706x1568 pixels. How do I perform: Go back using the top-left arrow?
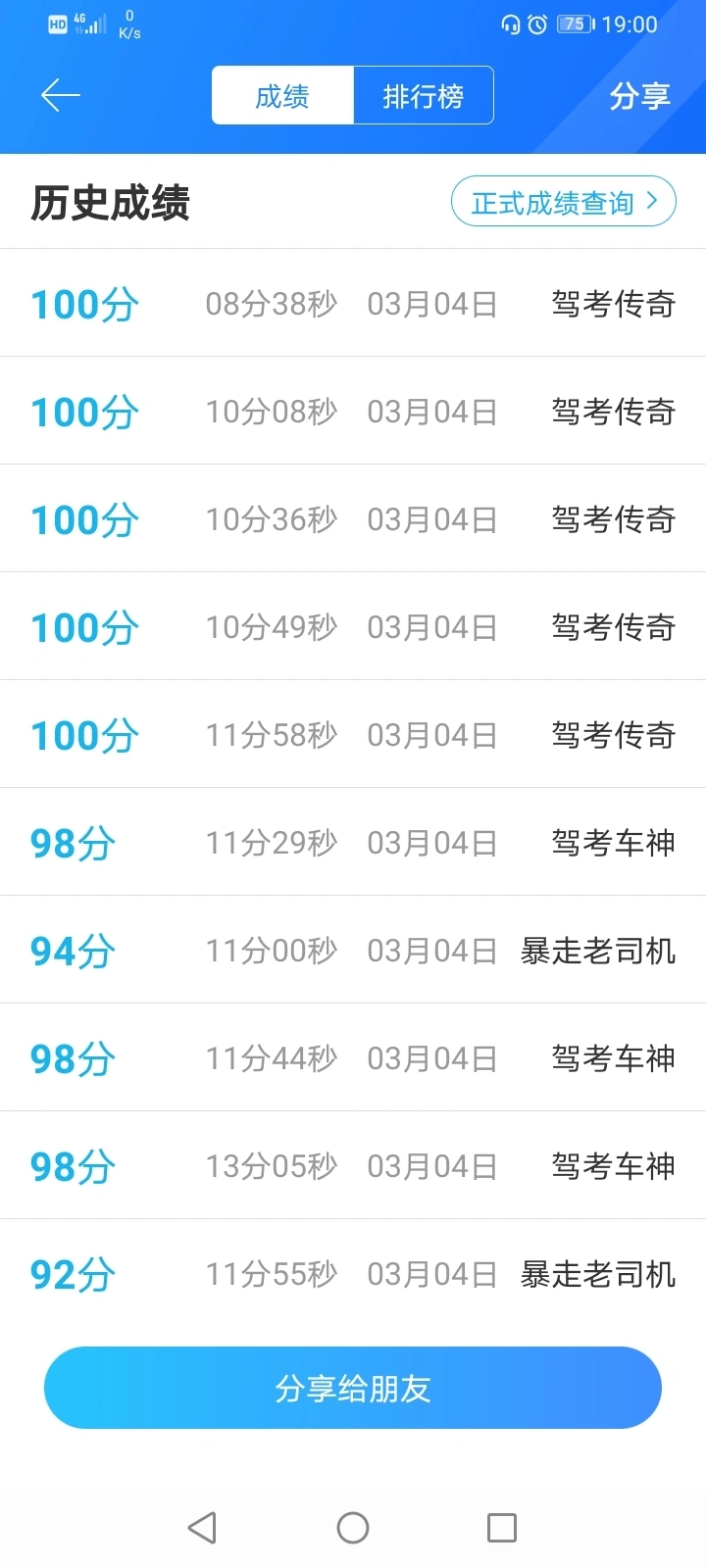tap(61, 95)
